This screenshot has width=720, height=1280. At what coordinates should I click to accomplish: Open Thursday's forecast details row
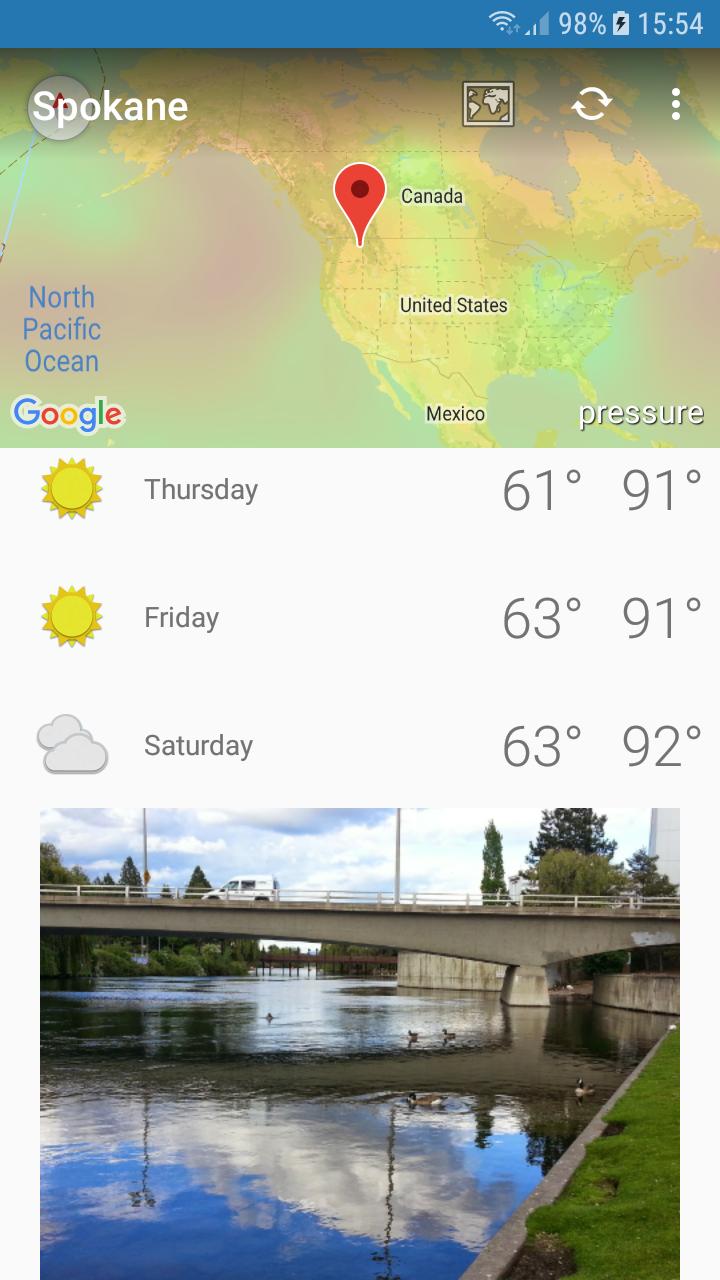click(360, 489)
